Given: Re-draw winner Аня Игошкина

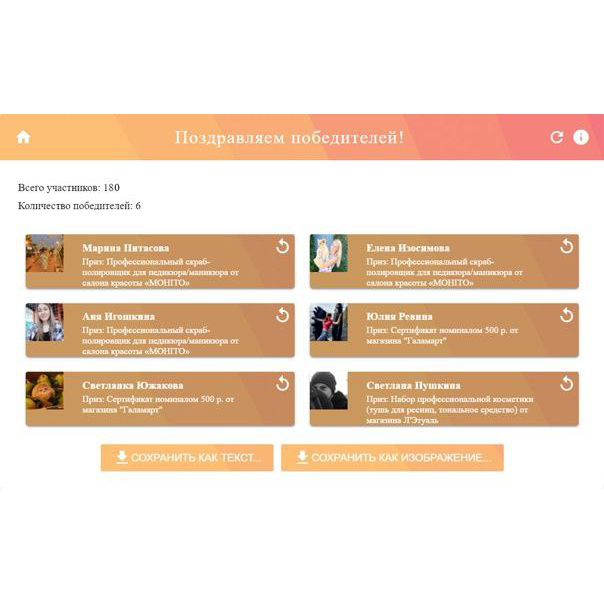Looking at the screenshot, I should coord(282,315).
